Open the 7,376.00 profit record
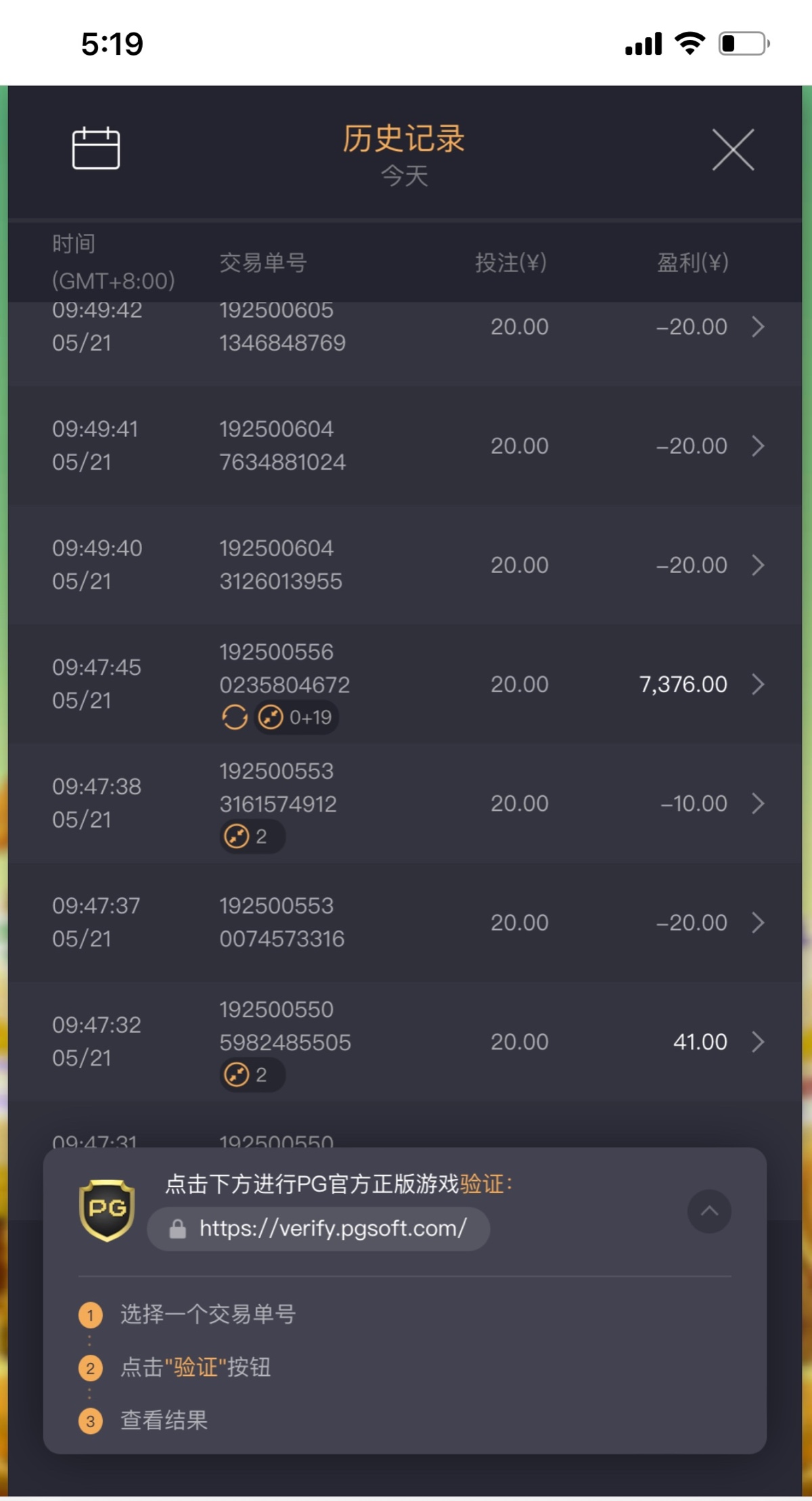Screen dimensions: 812x1501 (x=405, y=684)
